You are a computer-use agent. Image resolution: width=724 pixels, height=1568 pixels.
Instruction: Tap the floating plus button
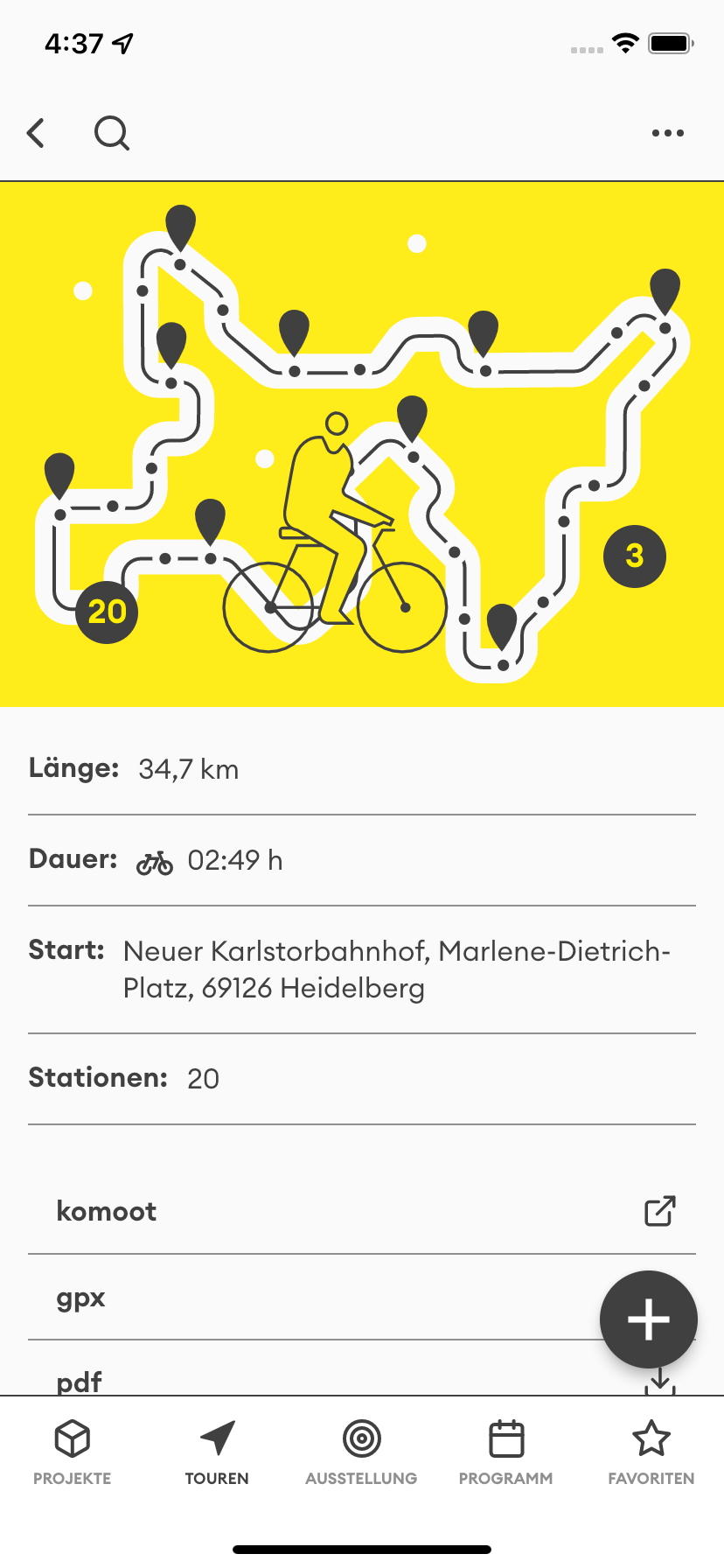648,1319
